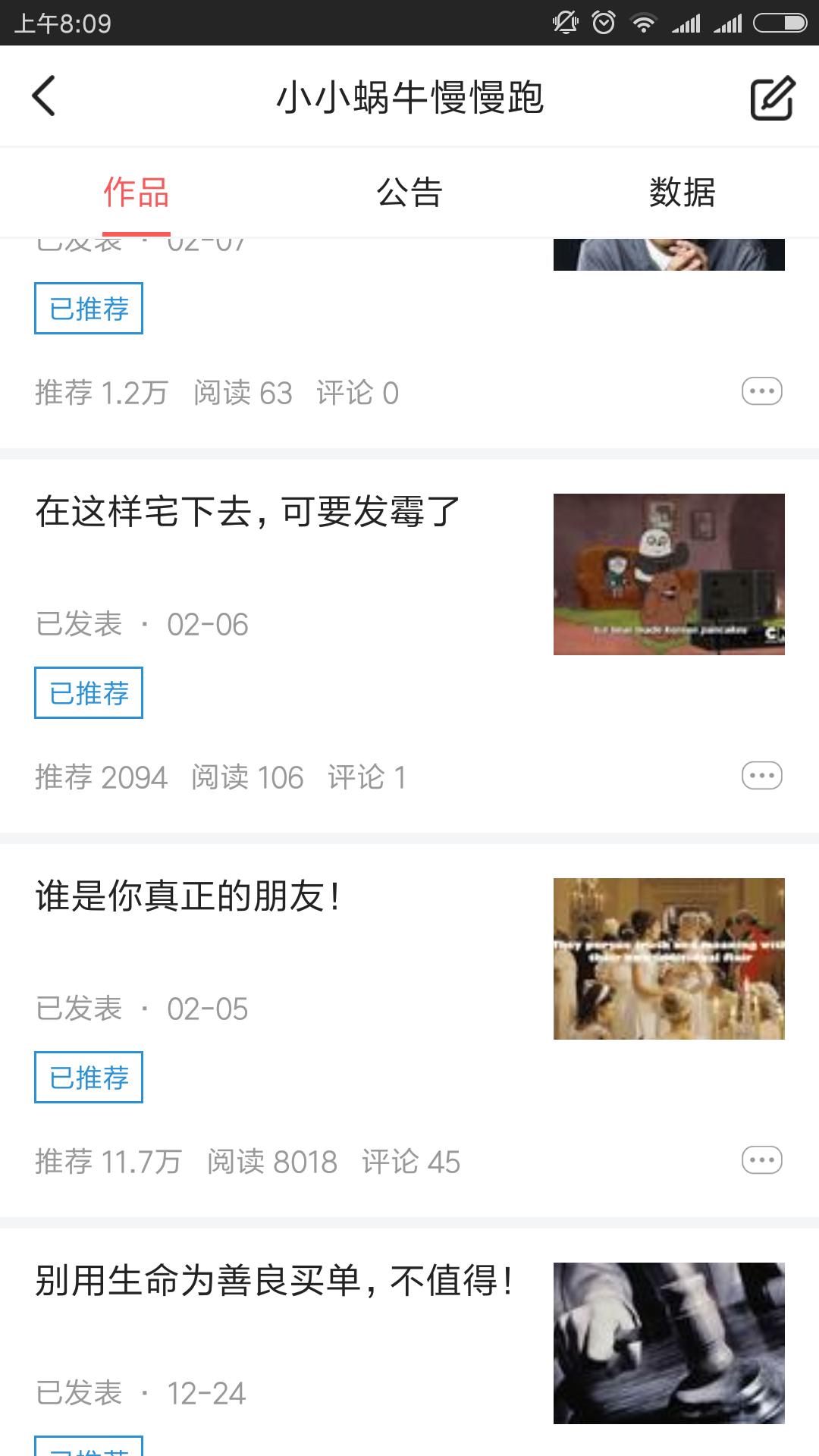Open the article 谁是你真正的朋友！
819x1456 pixels.
(x=187, y=898)
